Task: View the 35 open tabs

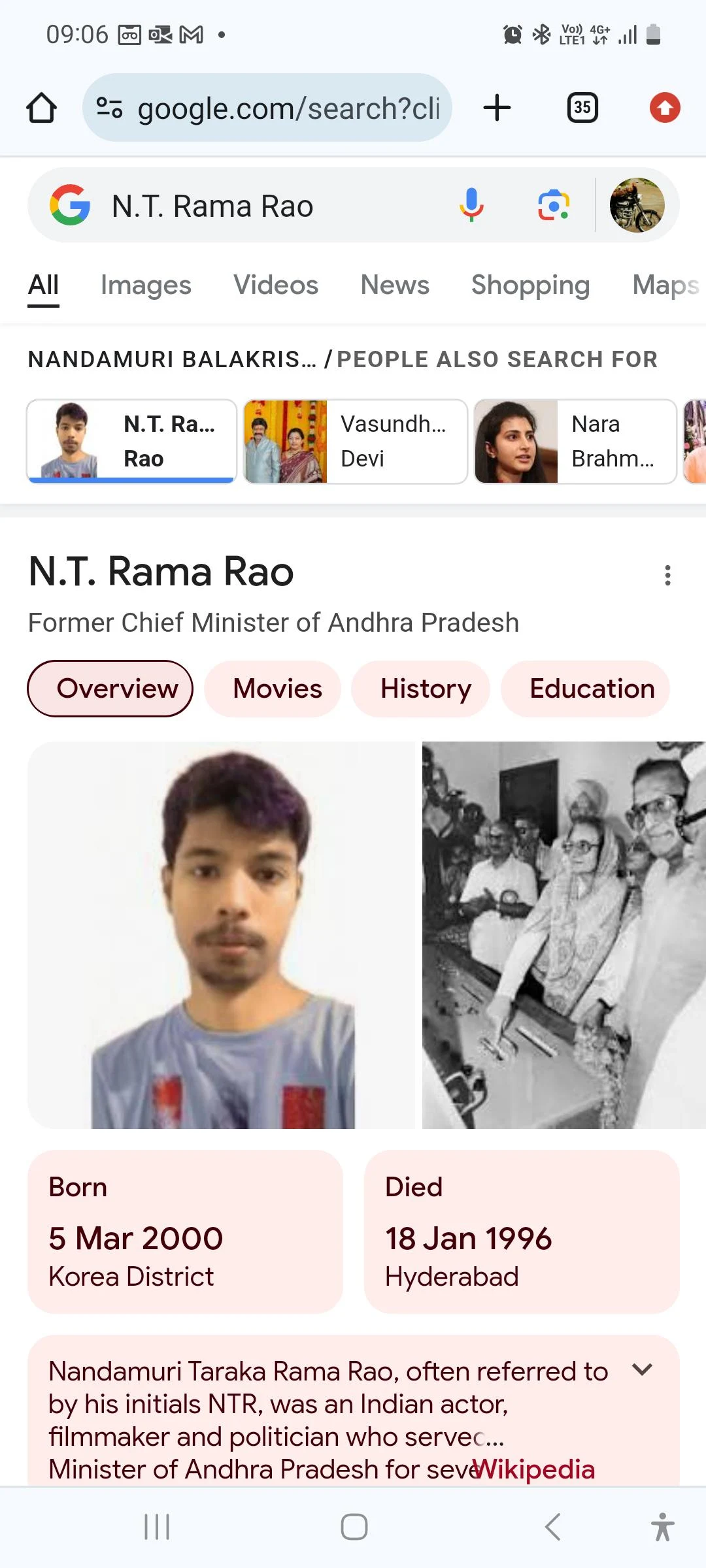Action: 582,108
